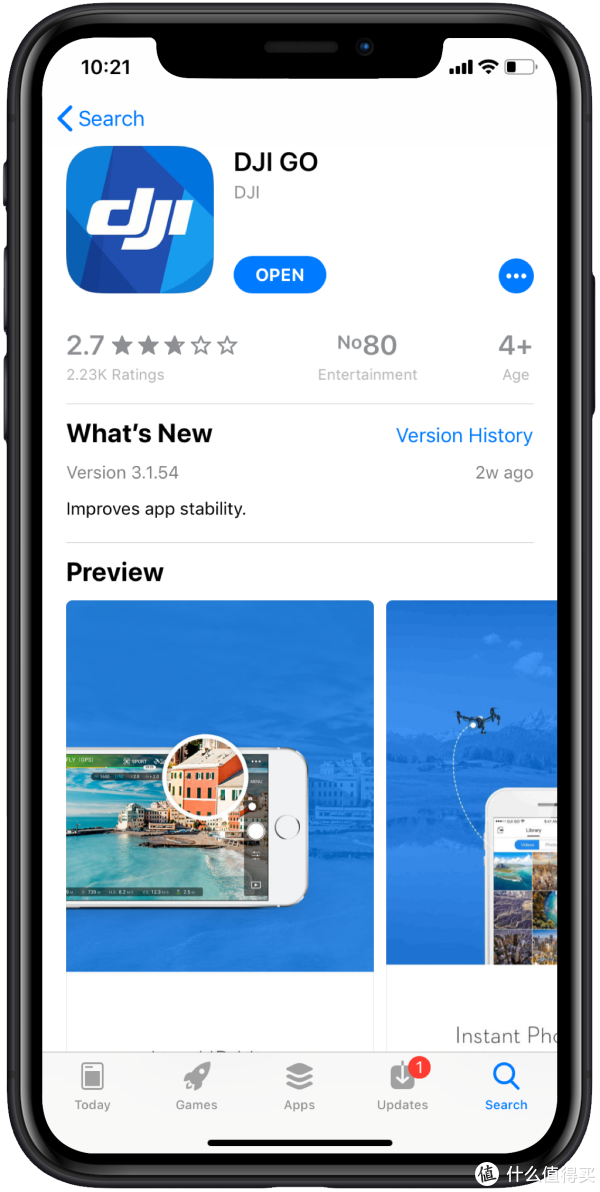The height and width of the screenshot is (1192, 600).
Task: View Version History
Action: [464, 436]
